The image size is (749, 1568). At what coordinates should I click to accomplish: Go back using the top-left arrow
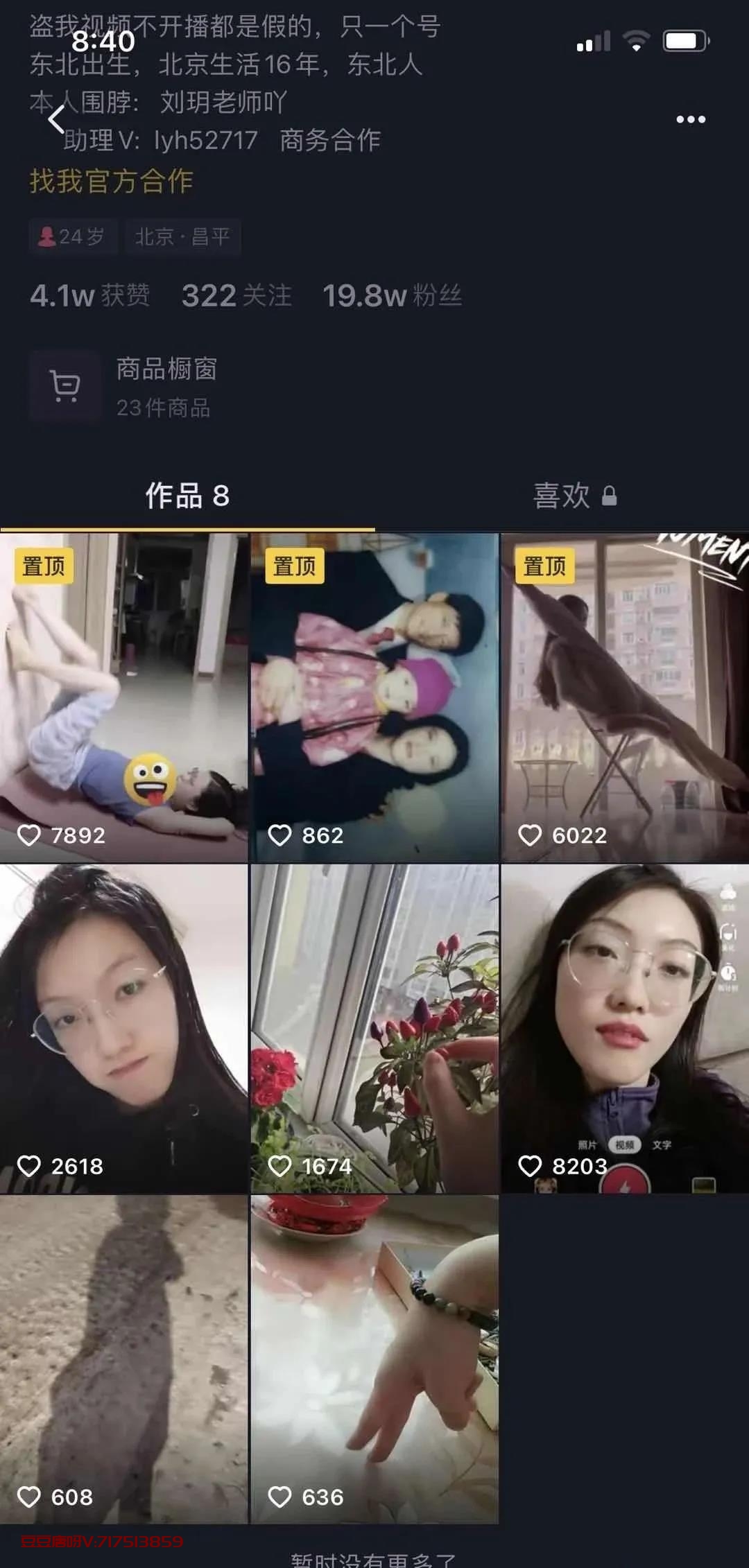point(57,119)
